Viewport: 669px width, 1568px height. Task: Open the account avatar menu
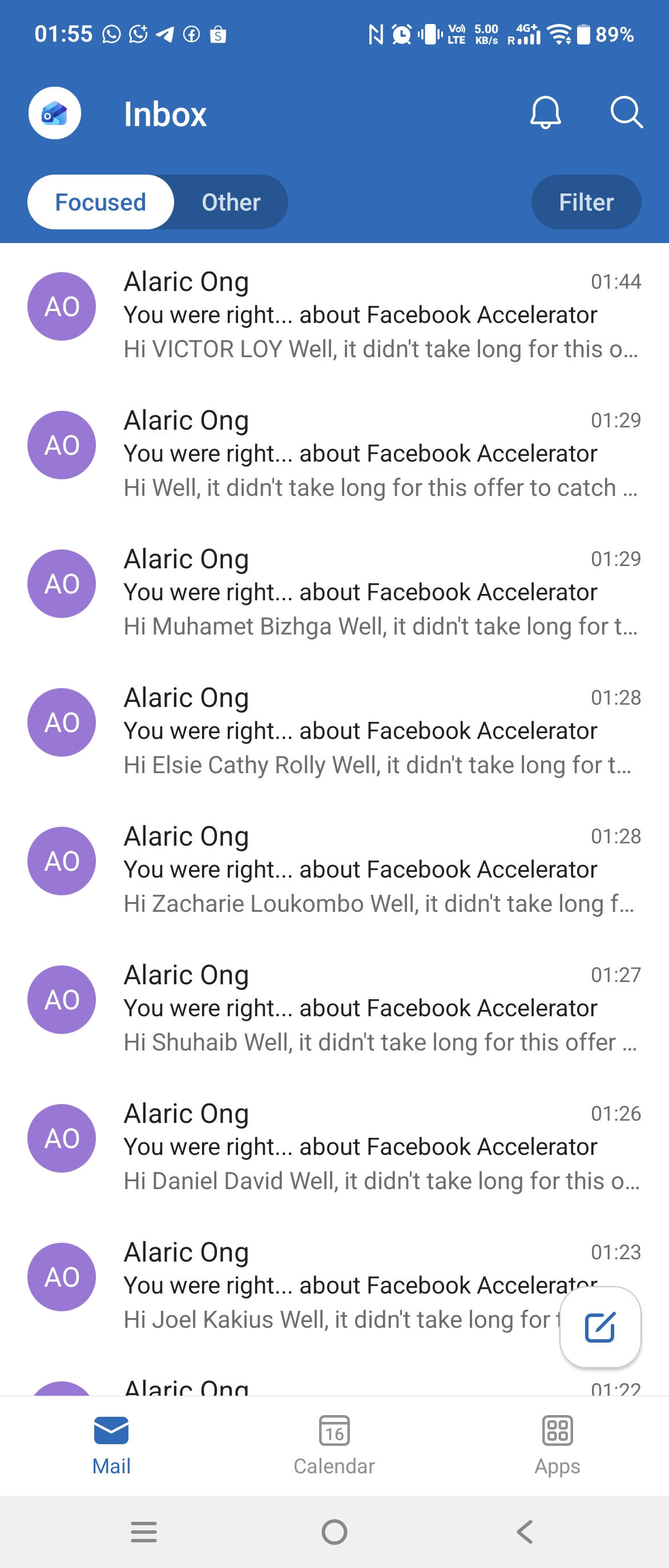click(55, 113)
